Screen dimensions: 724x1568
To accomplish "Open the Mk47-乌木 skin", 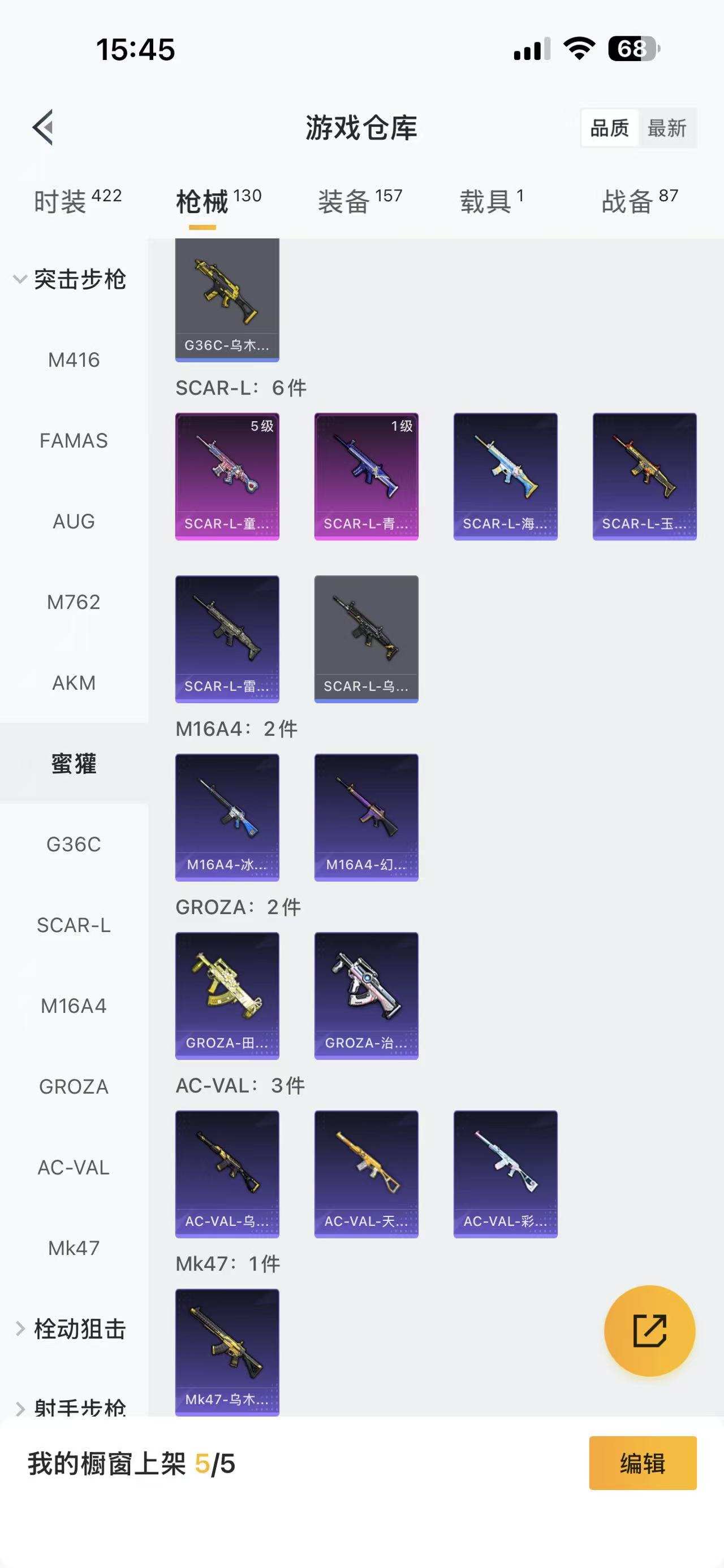I will [227, 1352].
